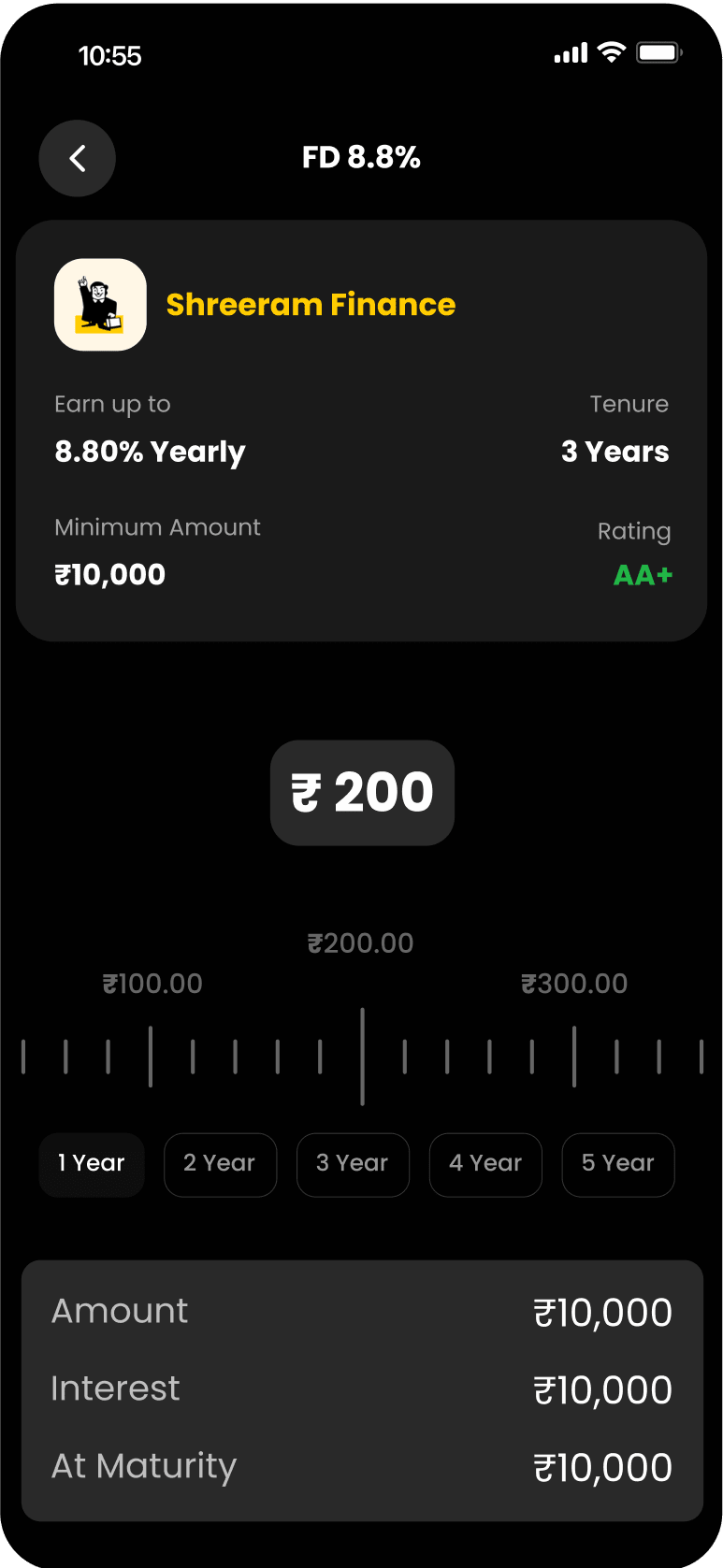Open the FD 8.8% title header
723x1568 pixels.
click(x=362, y=157)
